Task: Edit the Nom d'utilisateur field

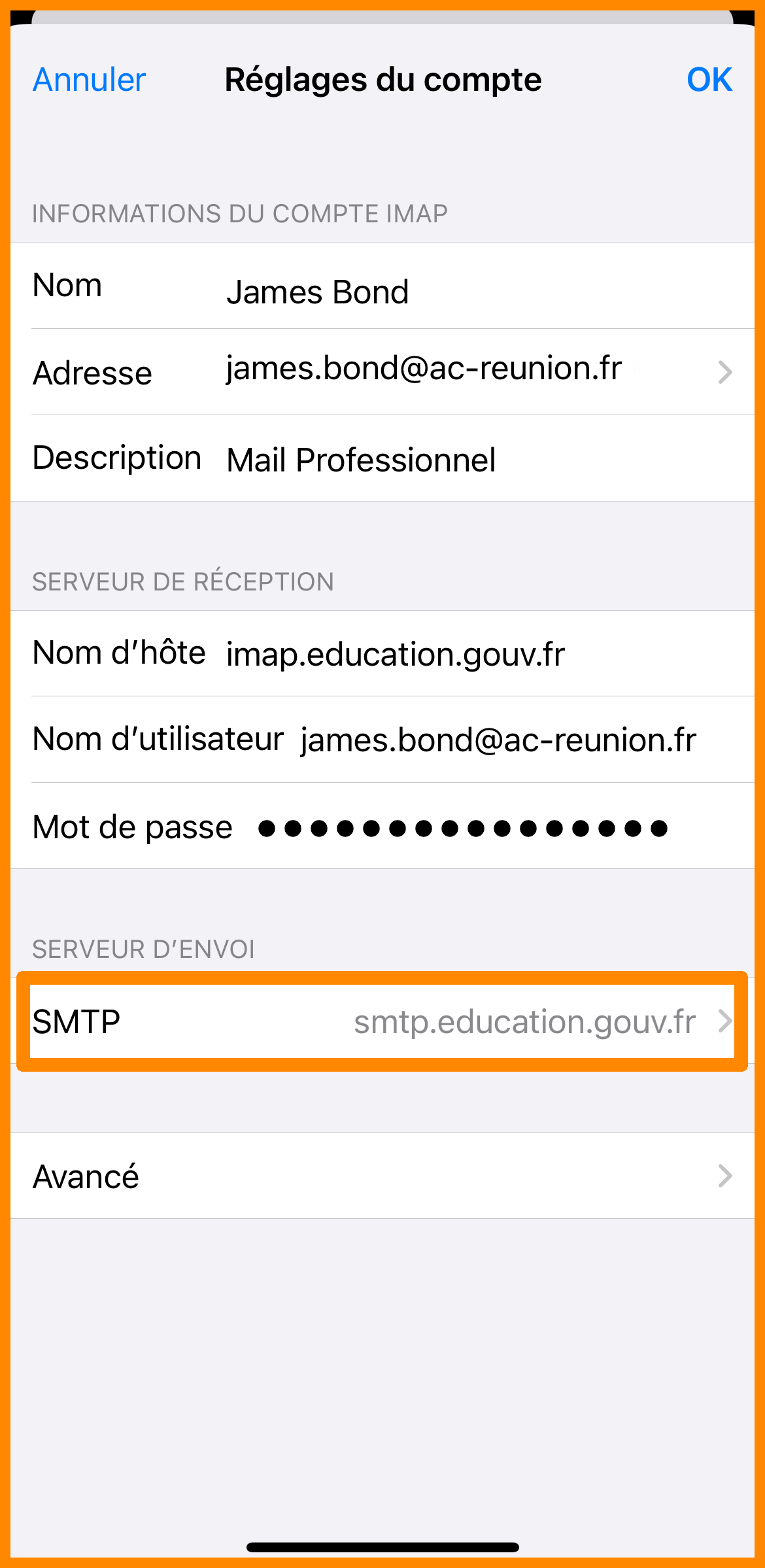Action: pyautogui.click(x=498, y=741)
